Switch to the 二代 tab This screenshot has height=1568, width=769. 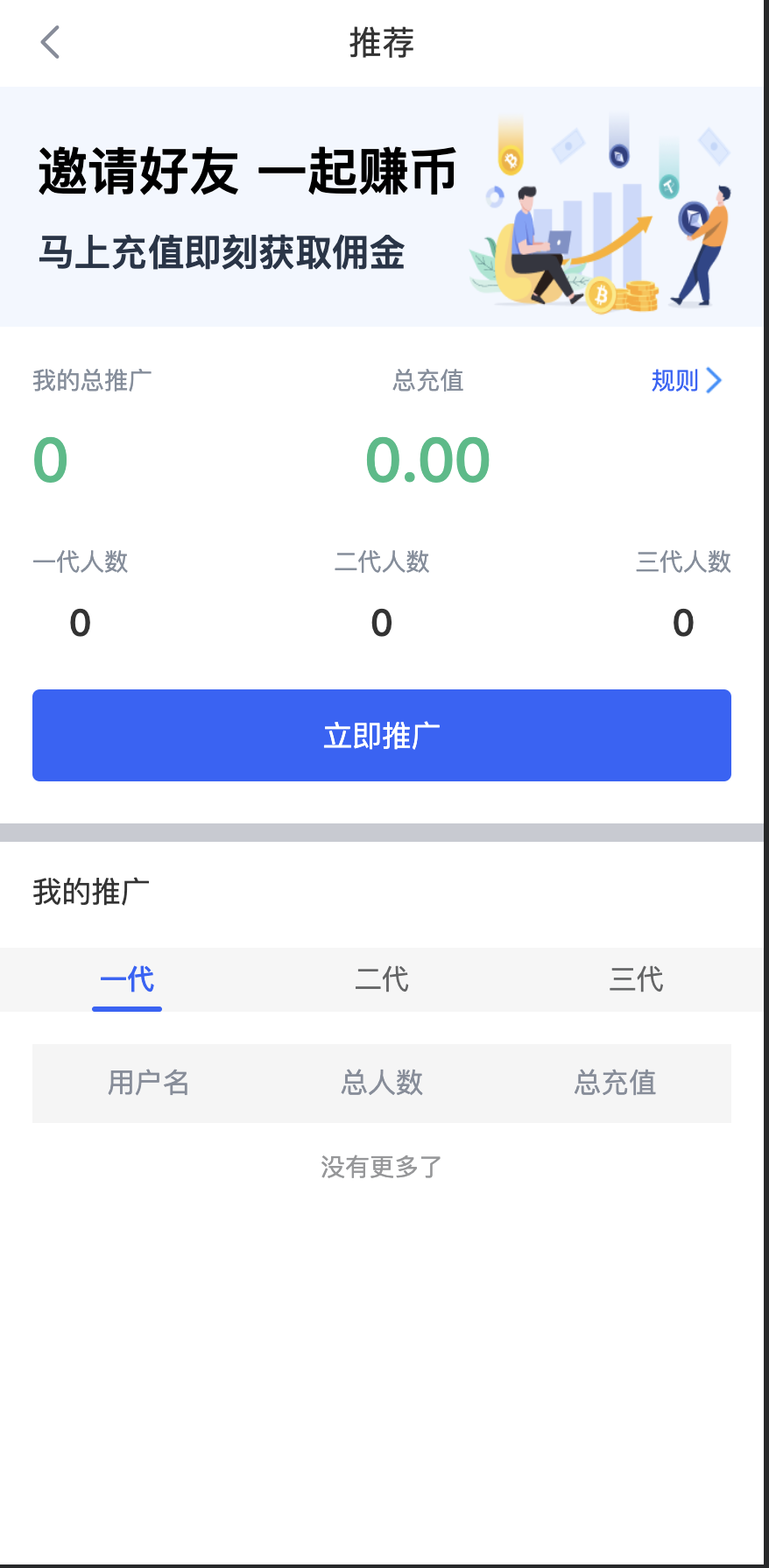point(382,979)
